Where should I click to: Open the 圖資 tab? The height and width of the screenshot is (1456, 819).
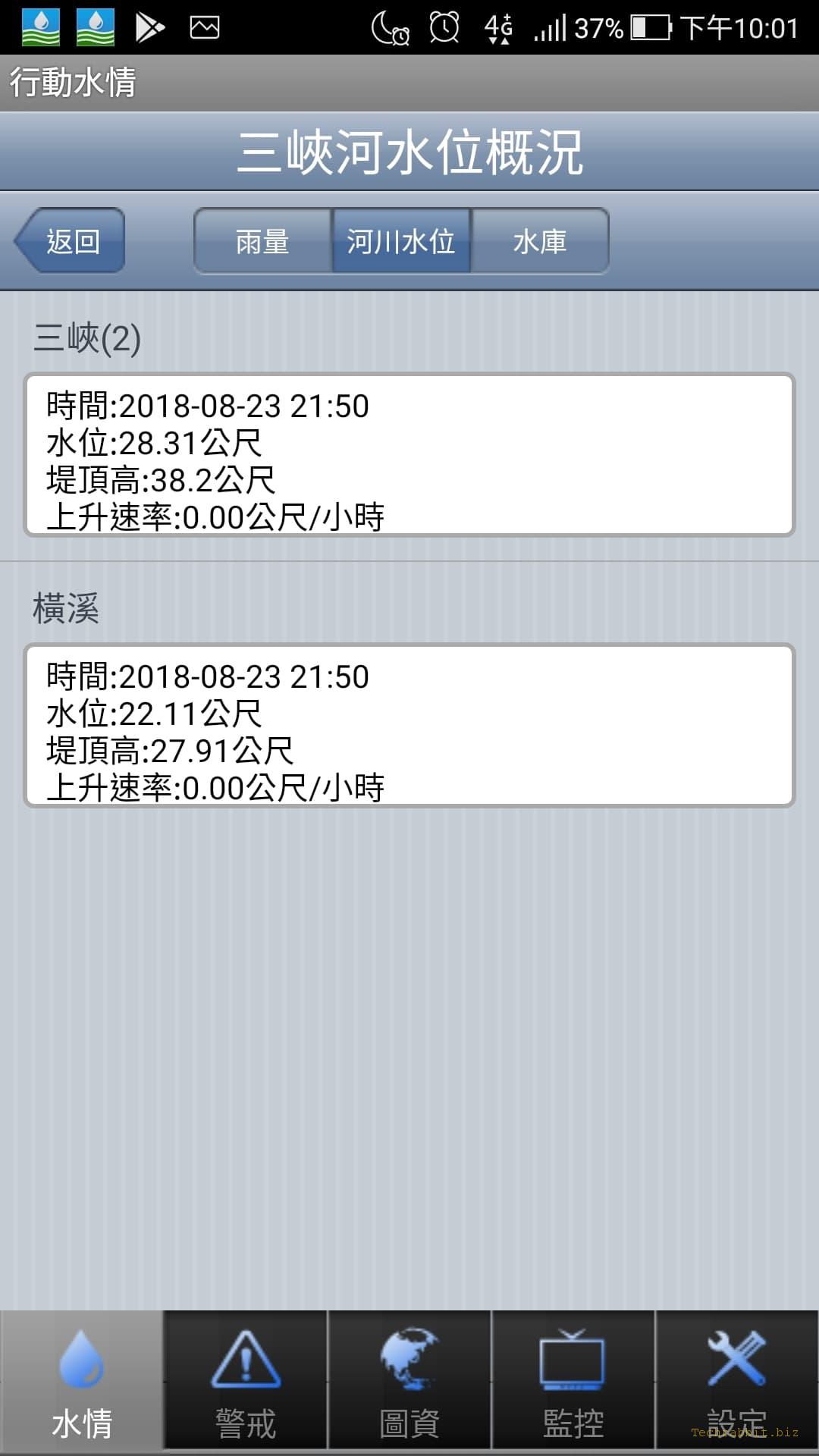pyautogui.click(x=409, y=1382)
